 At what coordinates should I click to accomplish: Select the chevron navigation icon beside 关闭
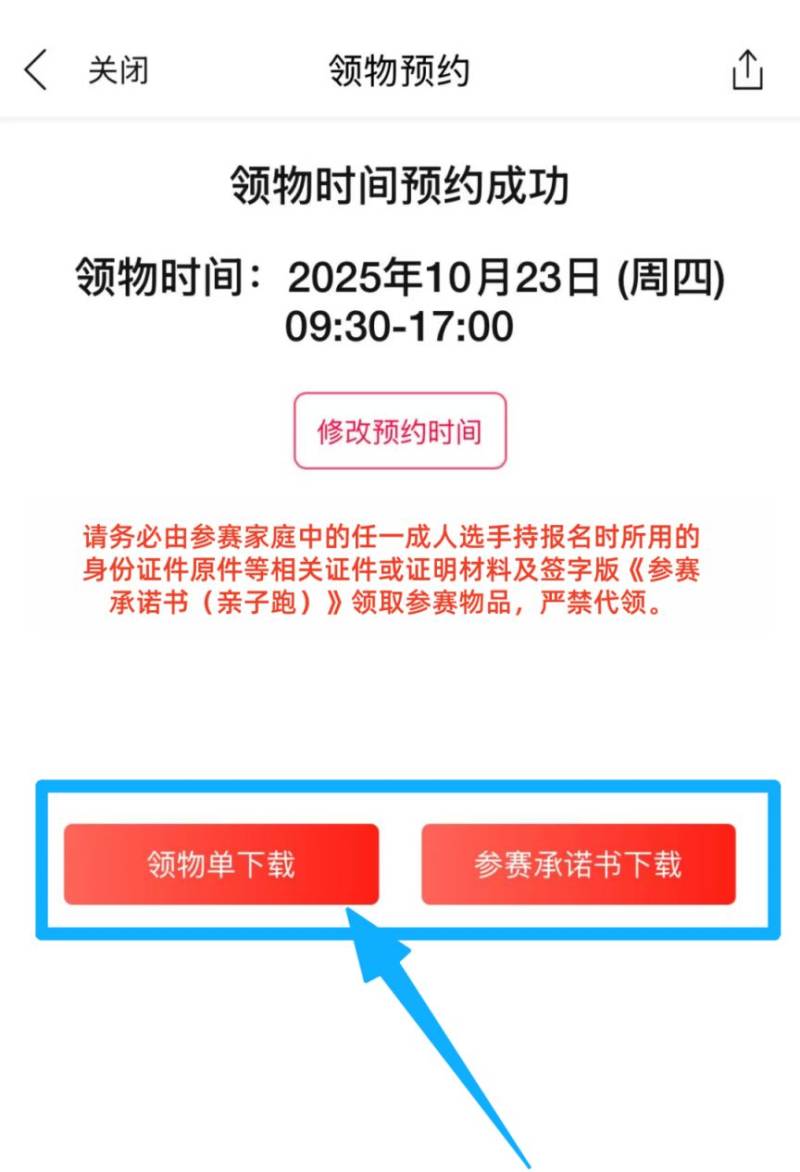pos(35,70)
